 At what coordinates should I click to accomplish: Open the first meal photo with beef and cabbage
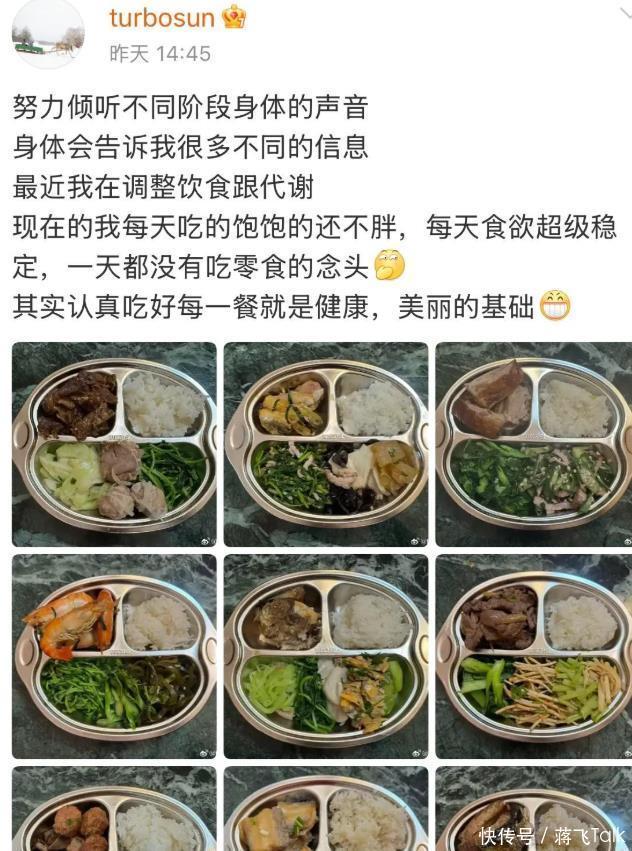tap(114, 444)
